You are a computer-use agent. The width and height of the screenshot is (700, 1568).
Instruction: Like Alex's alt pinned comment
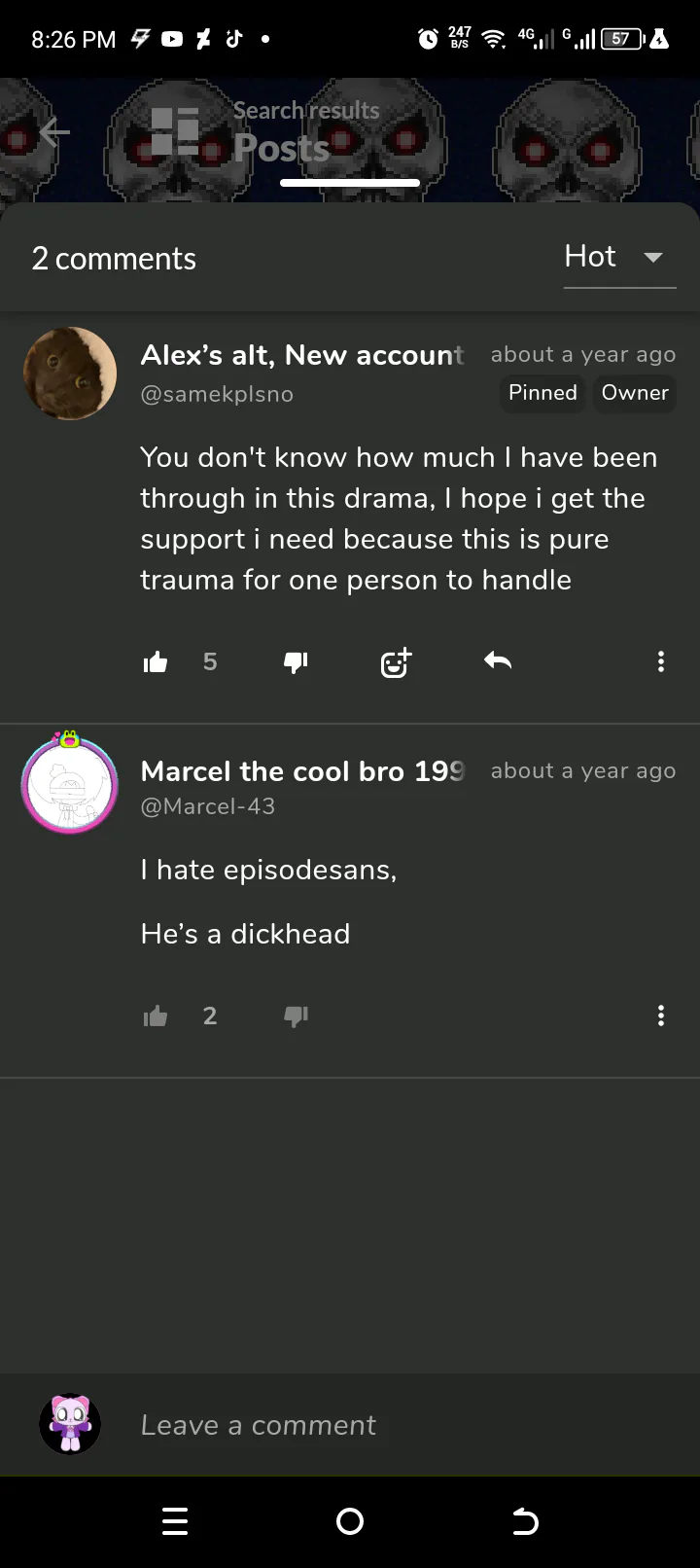pos(156,662)
